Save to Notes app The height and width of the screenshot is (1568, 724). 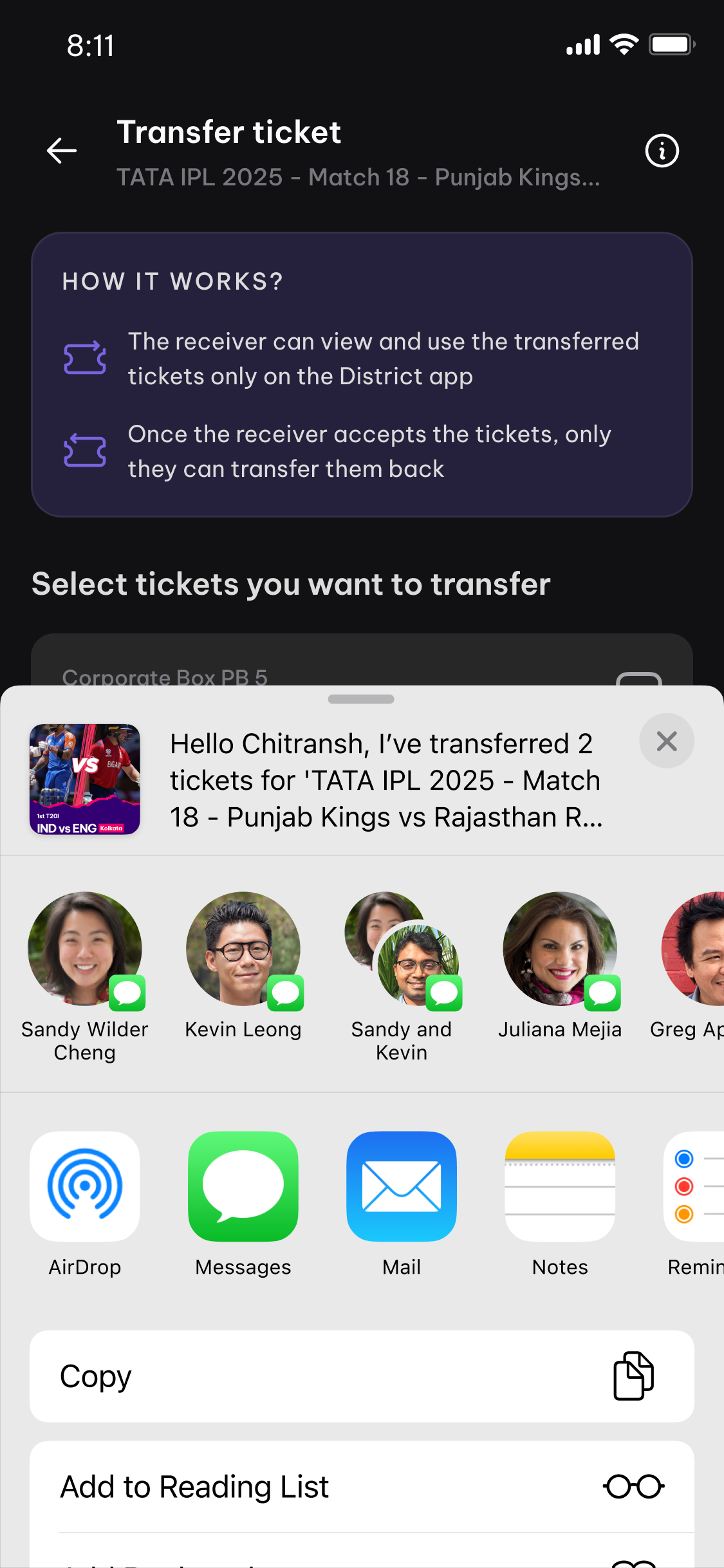560,1186
